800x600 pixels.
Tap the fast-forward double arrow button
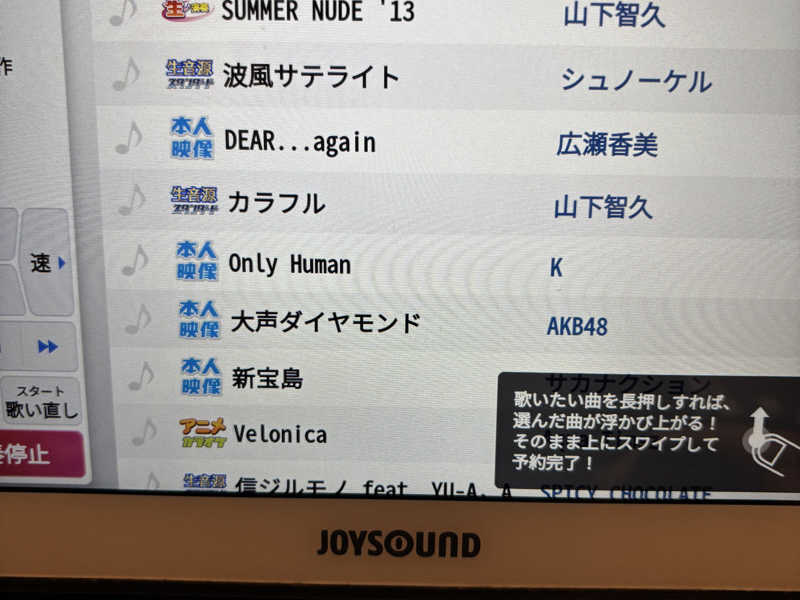46,346
